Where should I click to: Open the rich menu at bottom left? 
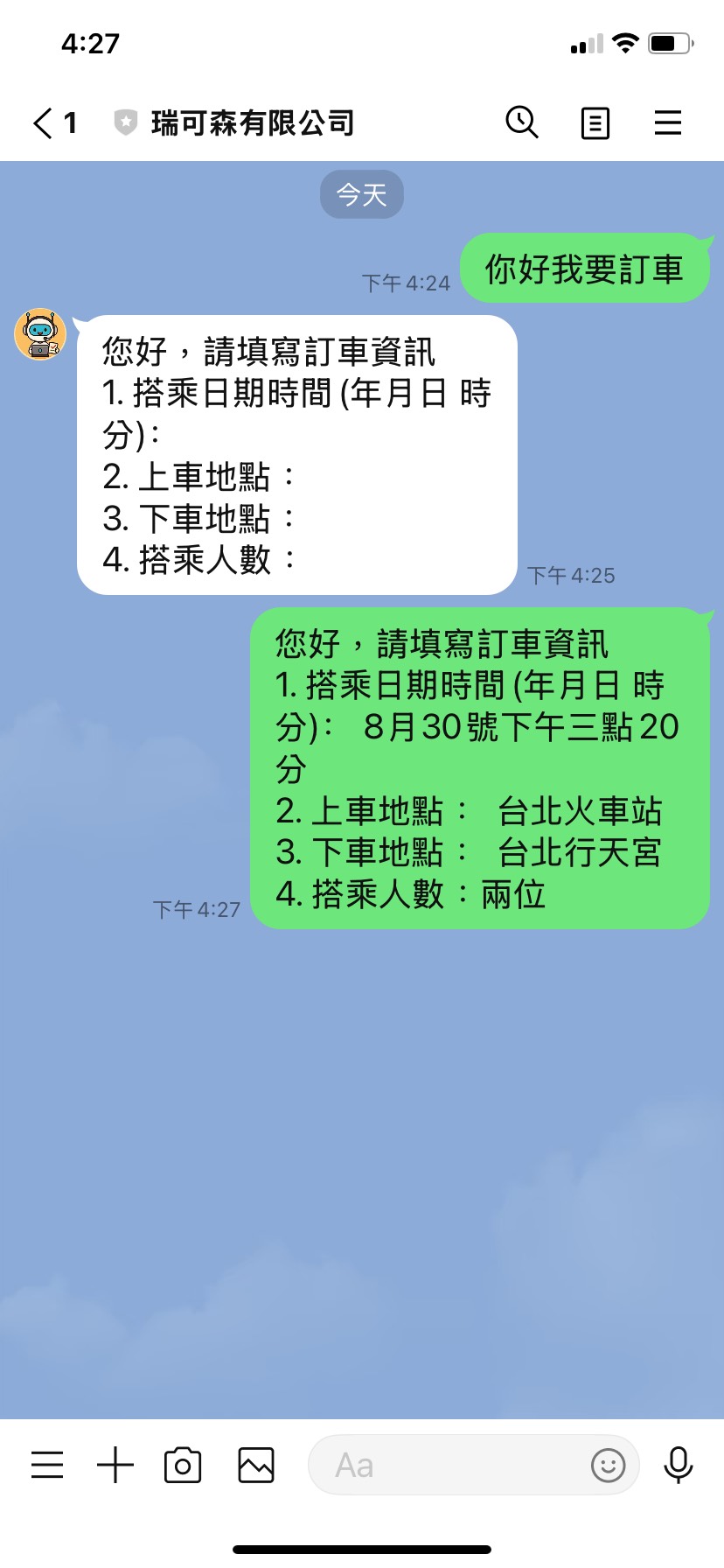[47, 1465]
